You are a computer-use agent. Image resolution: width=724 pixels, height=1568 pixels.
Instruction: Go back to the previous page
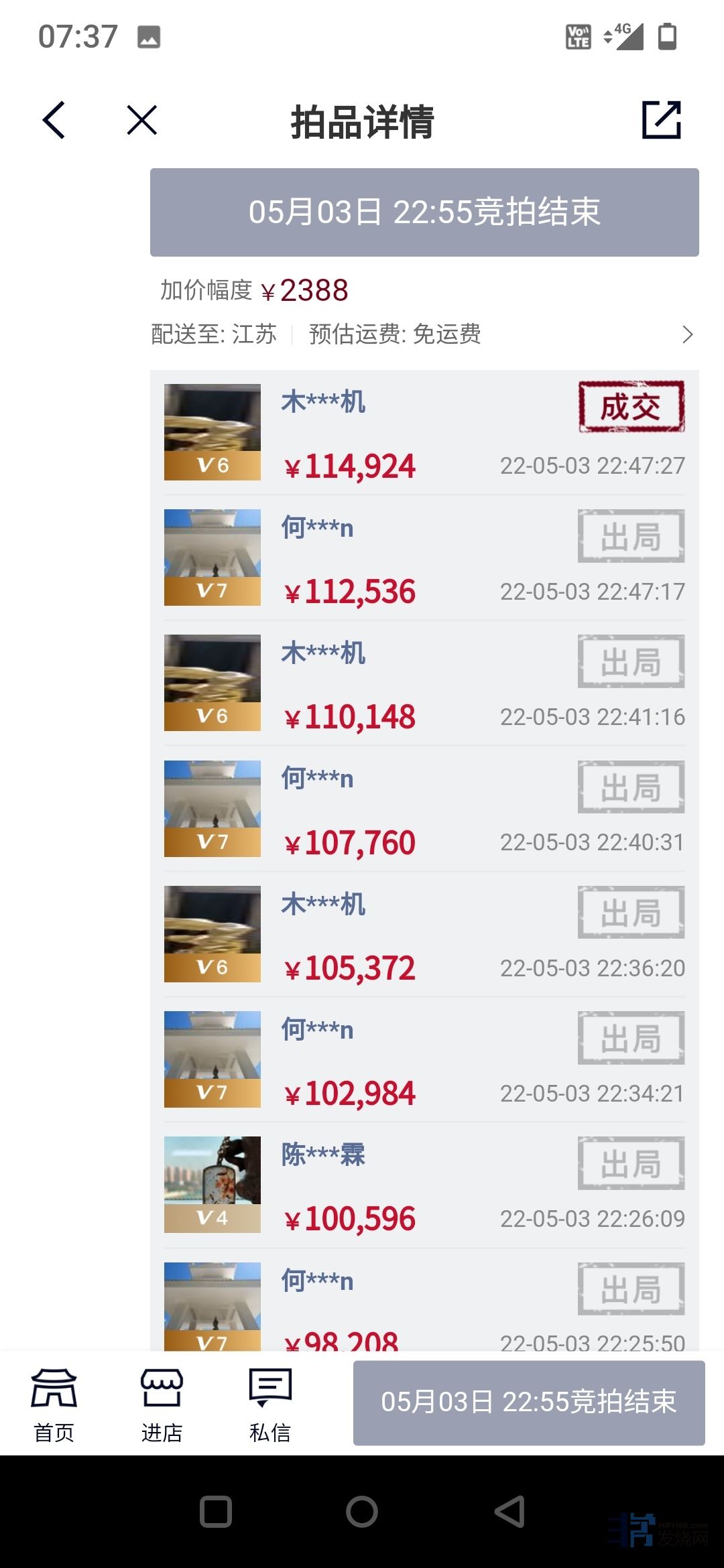point(54,121)
